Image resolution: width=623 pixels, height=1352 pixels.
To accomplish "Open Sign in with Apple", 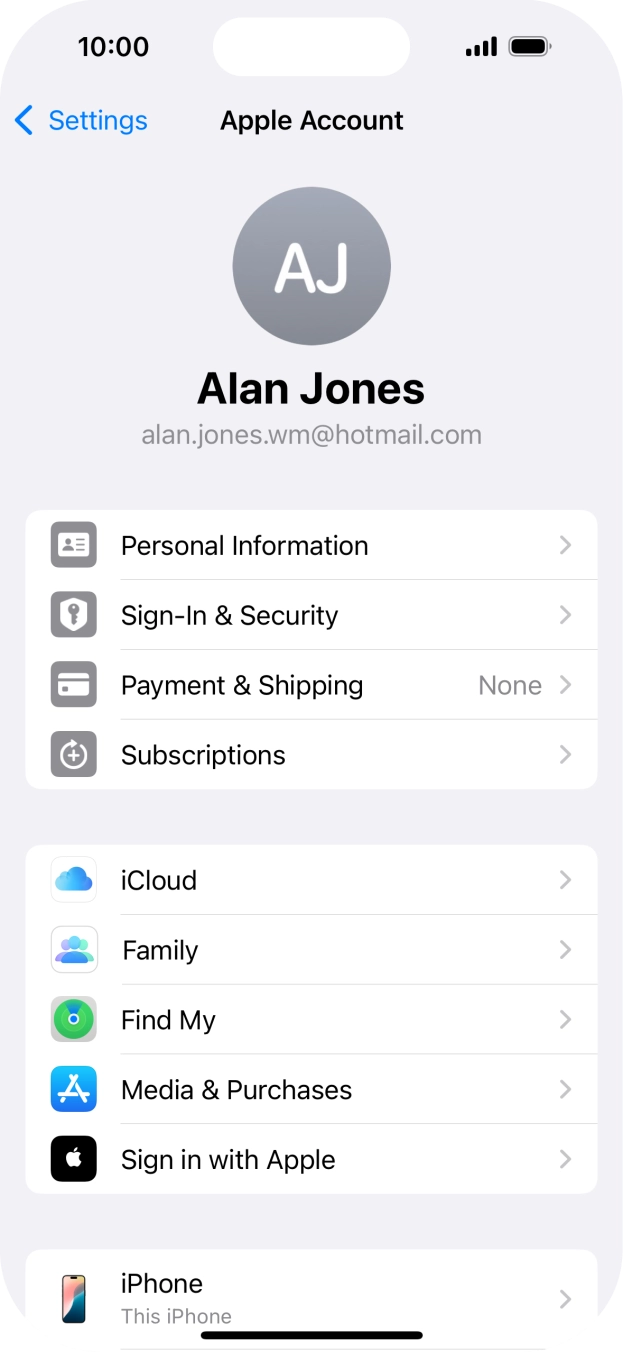I will (x=311, y=1160).
